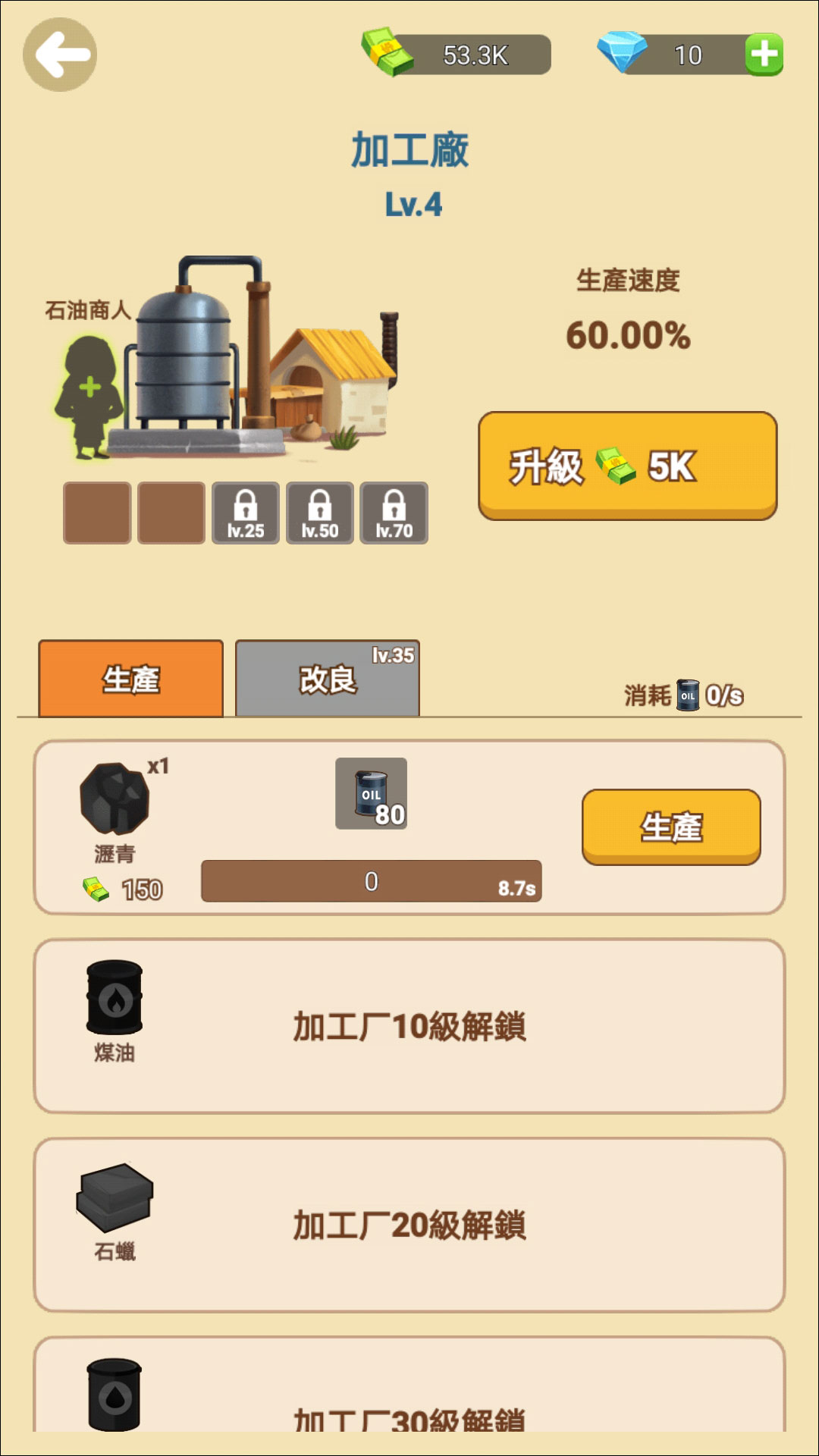The height and width of the screenshot is (1456, 819).
Task: Upgrade the factory for 5K
Action: (627, 466)
